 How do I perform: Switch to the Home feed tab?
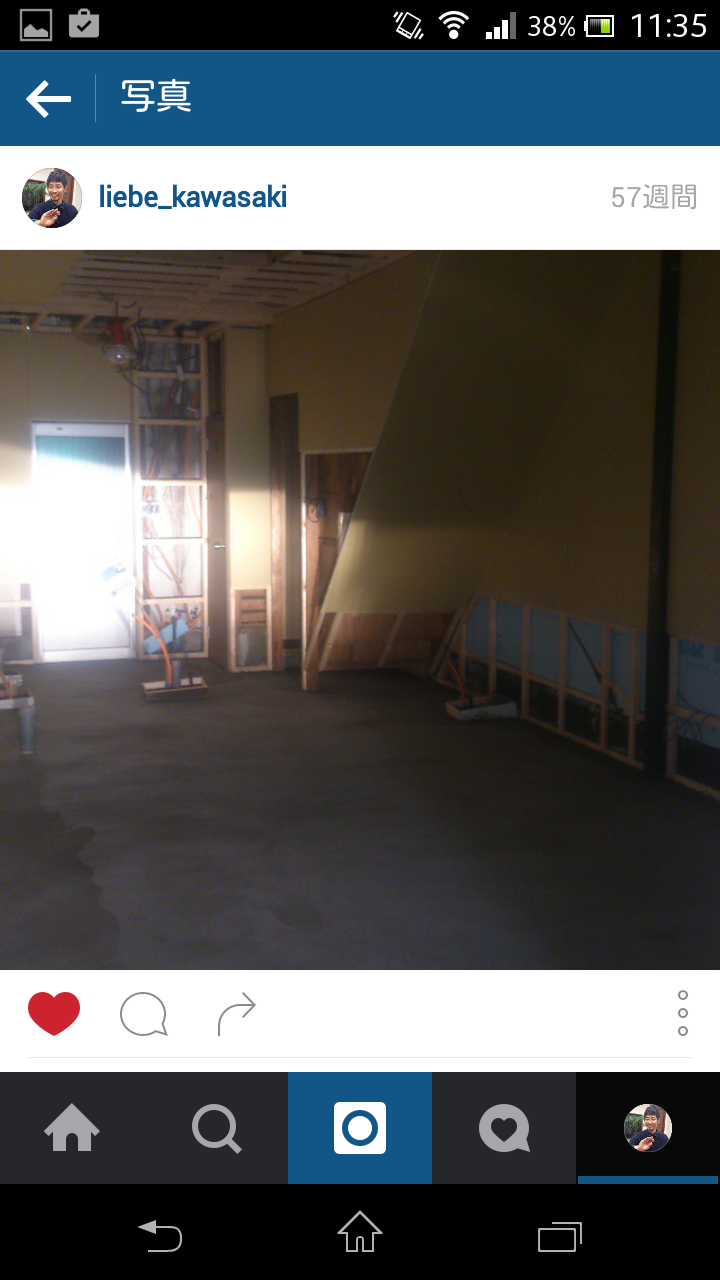pos(72,1129)
